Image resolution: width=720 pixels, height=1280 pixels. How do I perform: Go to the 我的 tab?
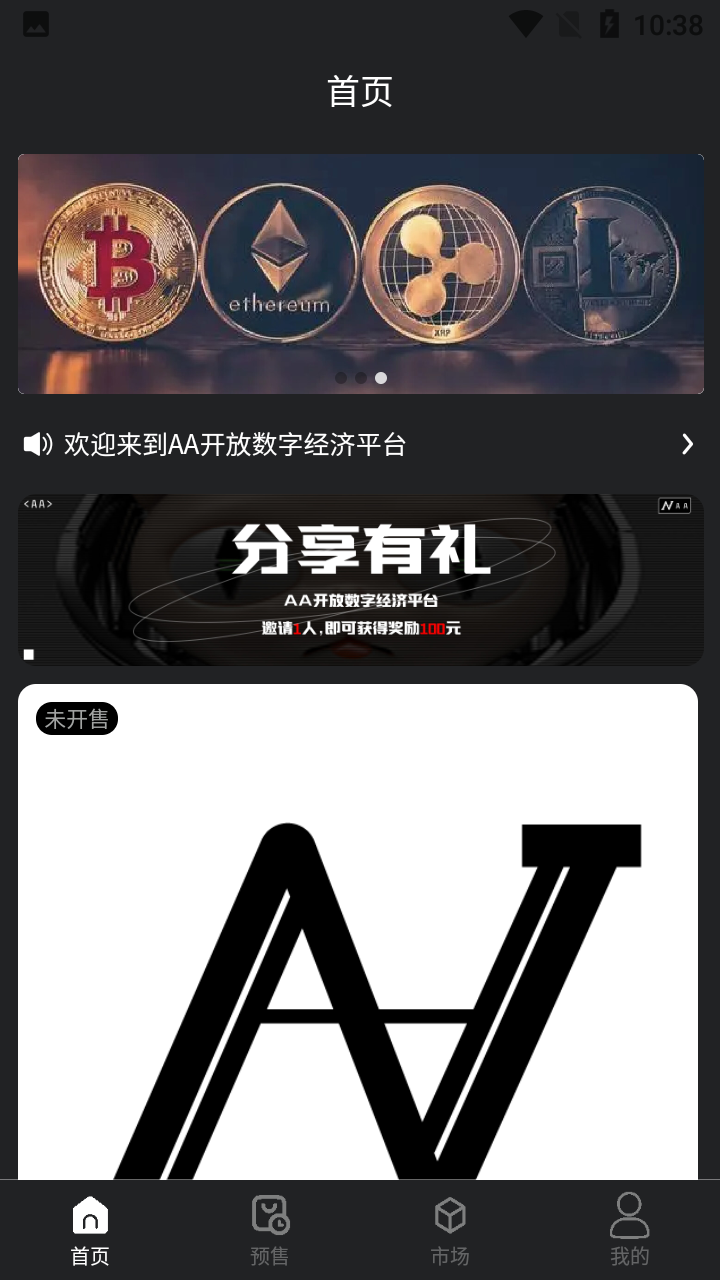tap(630, 1230)
